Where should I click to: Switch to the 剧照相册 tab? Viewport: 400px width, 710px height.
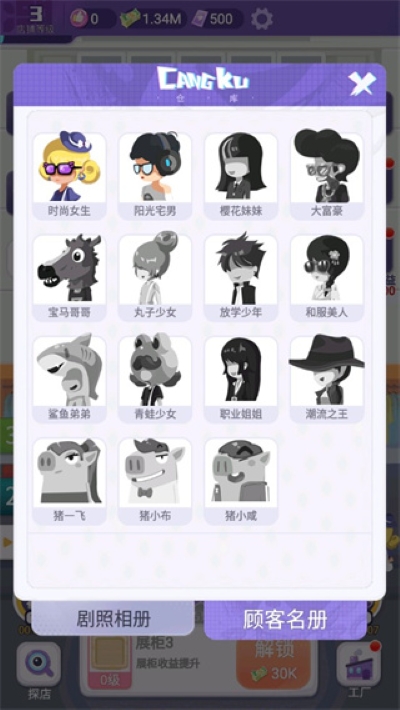pos(113,619)
